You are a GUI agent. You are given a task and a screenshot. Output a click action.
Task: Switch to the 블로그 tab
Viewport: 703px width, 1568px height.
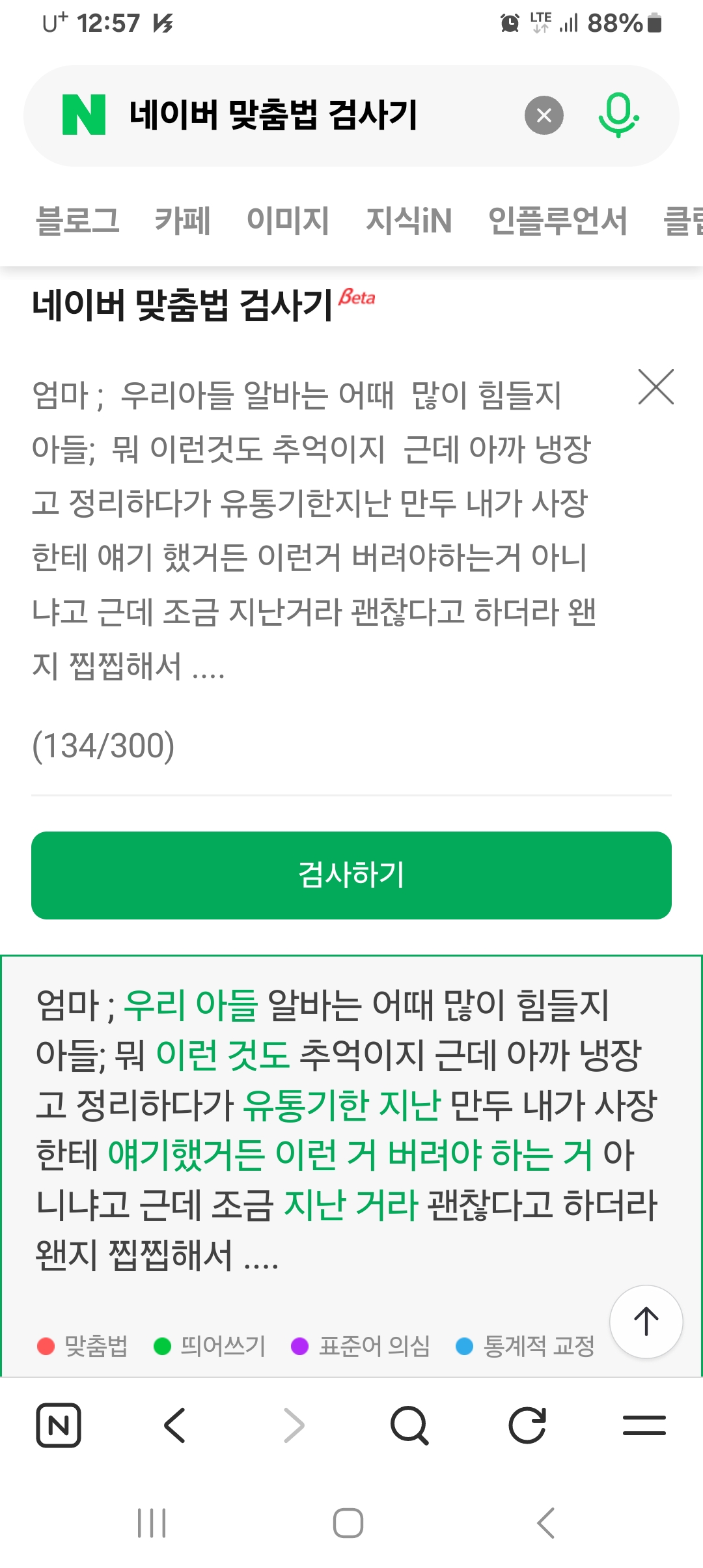click(x=77, y=220)
